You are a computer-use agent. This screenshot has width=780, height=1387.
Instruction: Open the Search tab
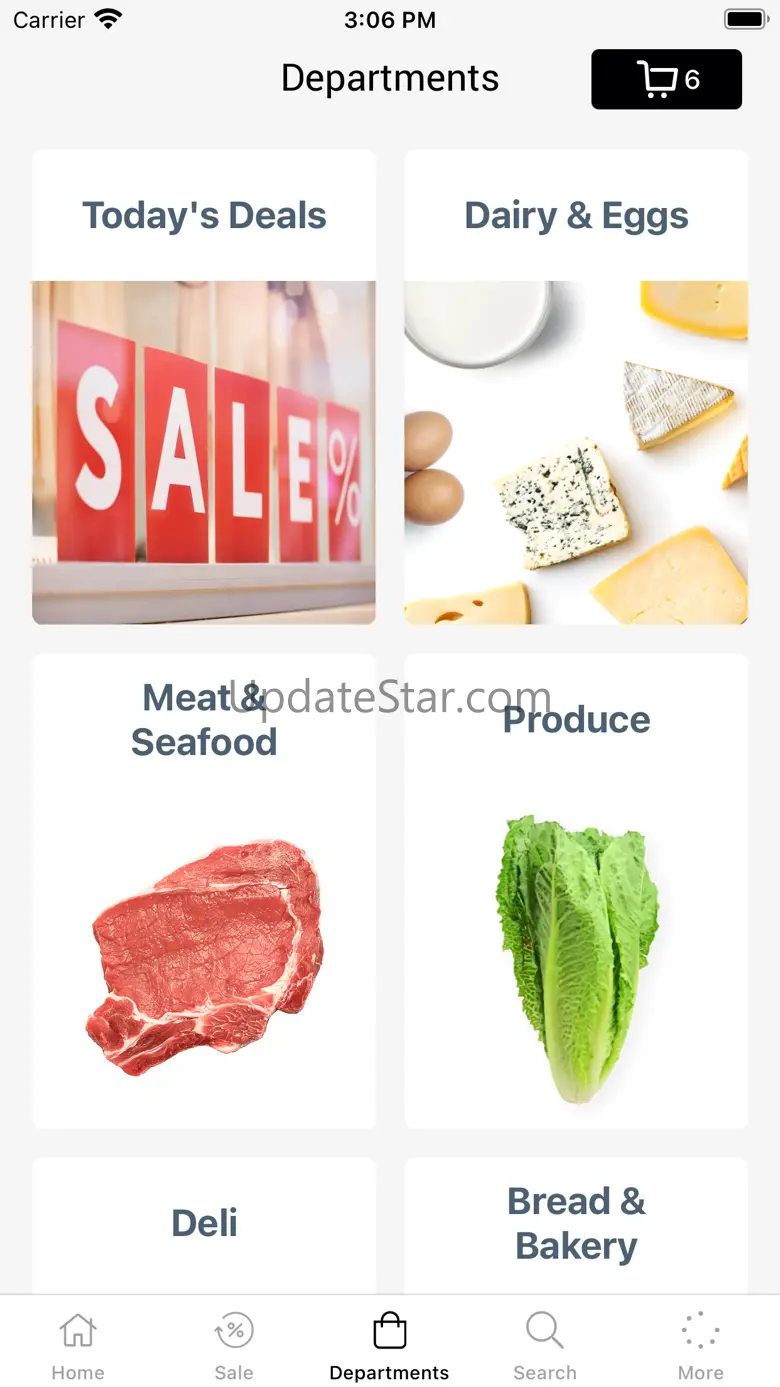[545, 1345]
